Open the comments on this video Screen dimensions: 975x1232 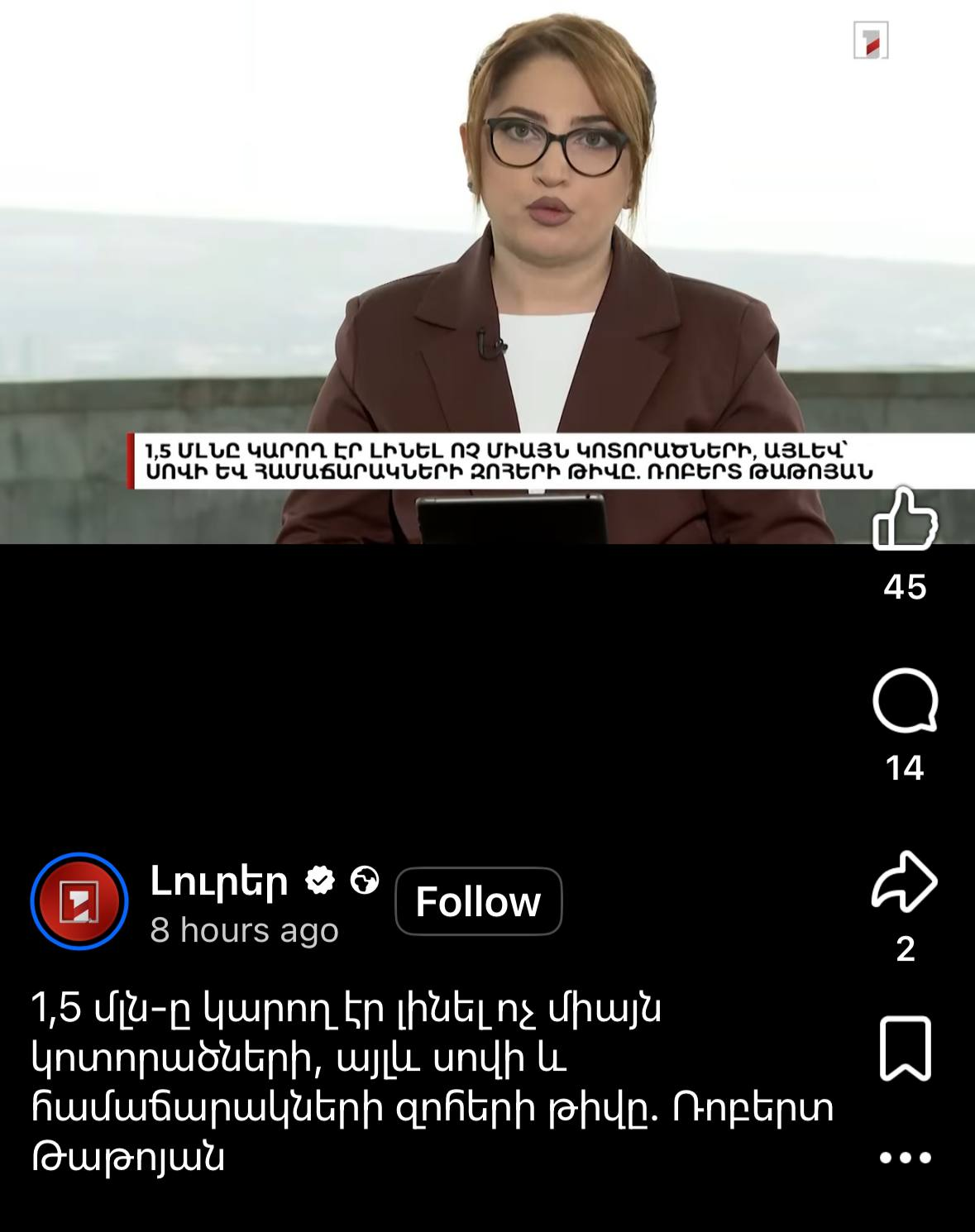[x=905, y=701]
